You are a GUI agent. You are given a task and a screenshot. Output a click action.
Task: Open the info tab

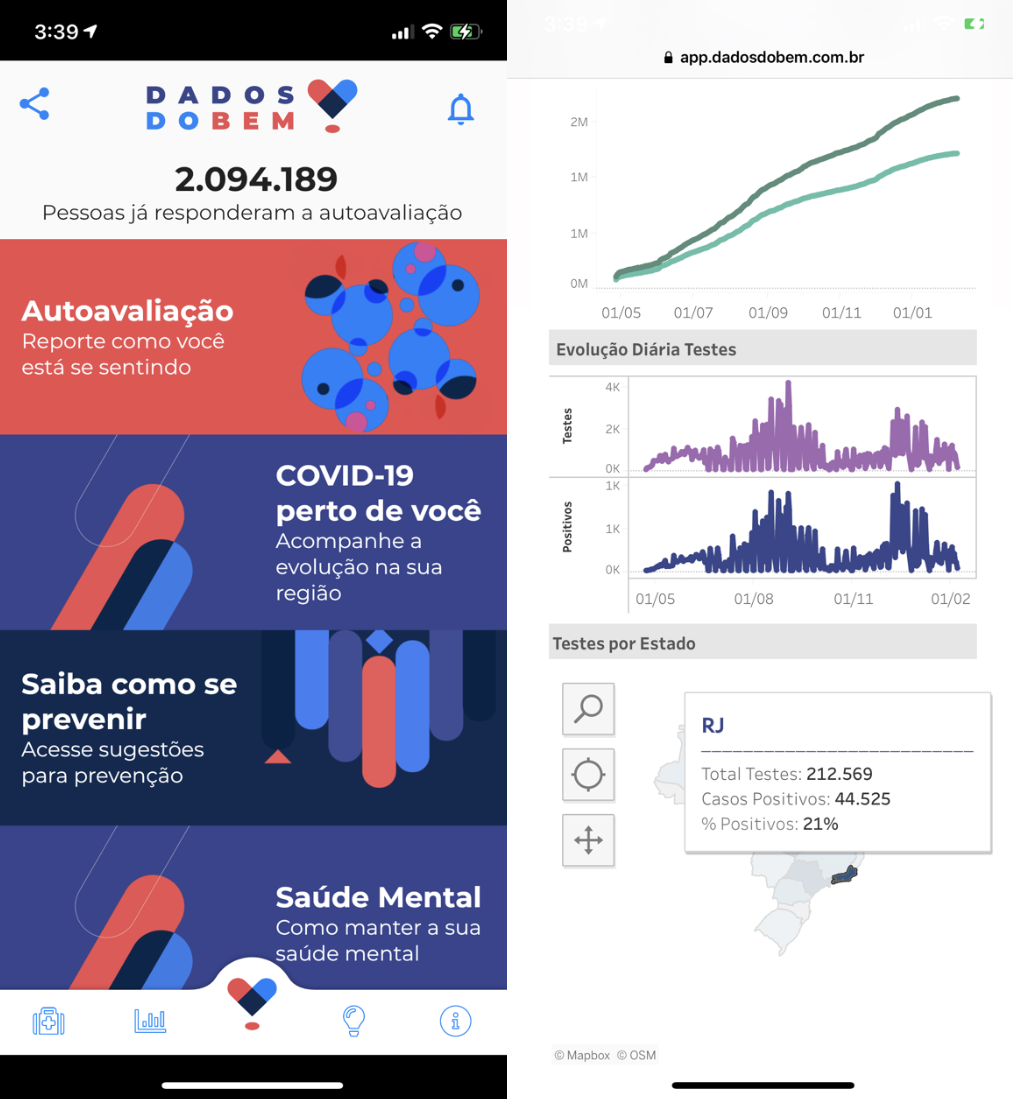tap(455, 1021)
